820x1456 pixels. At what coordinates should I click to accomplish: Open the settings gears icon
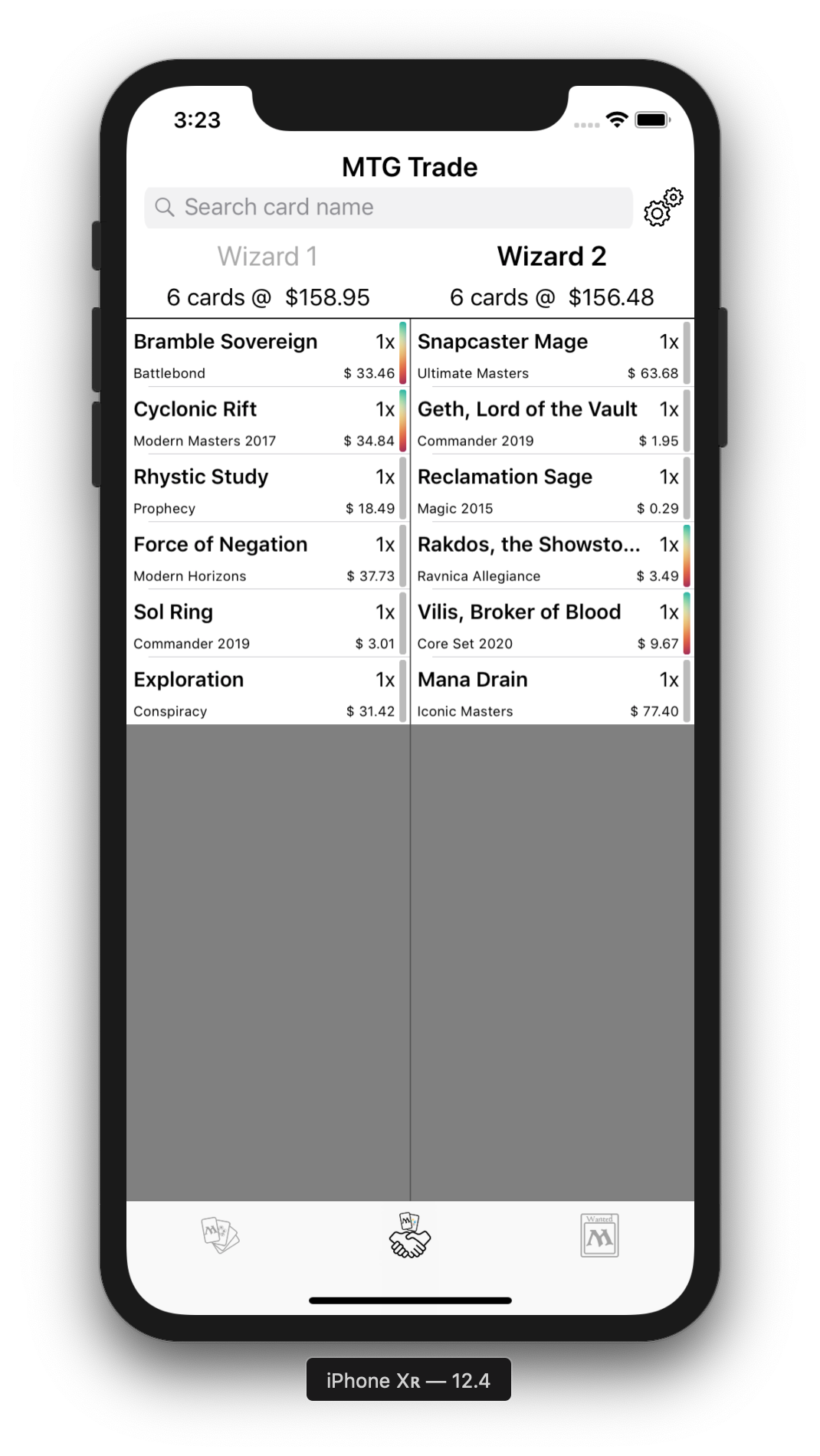pos(663,207)
